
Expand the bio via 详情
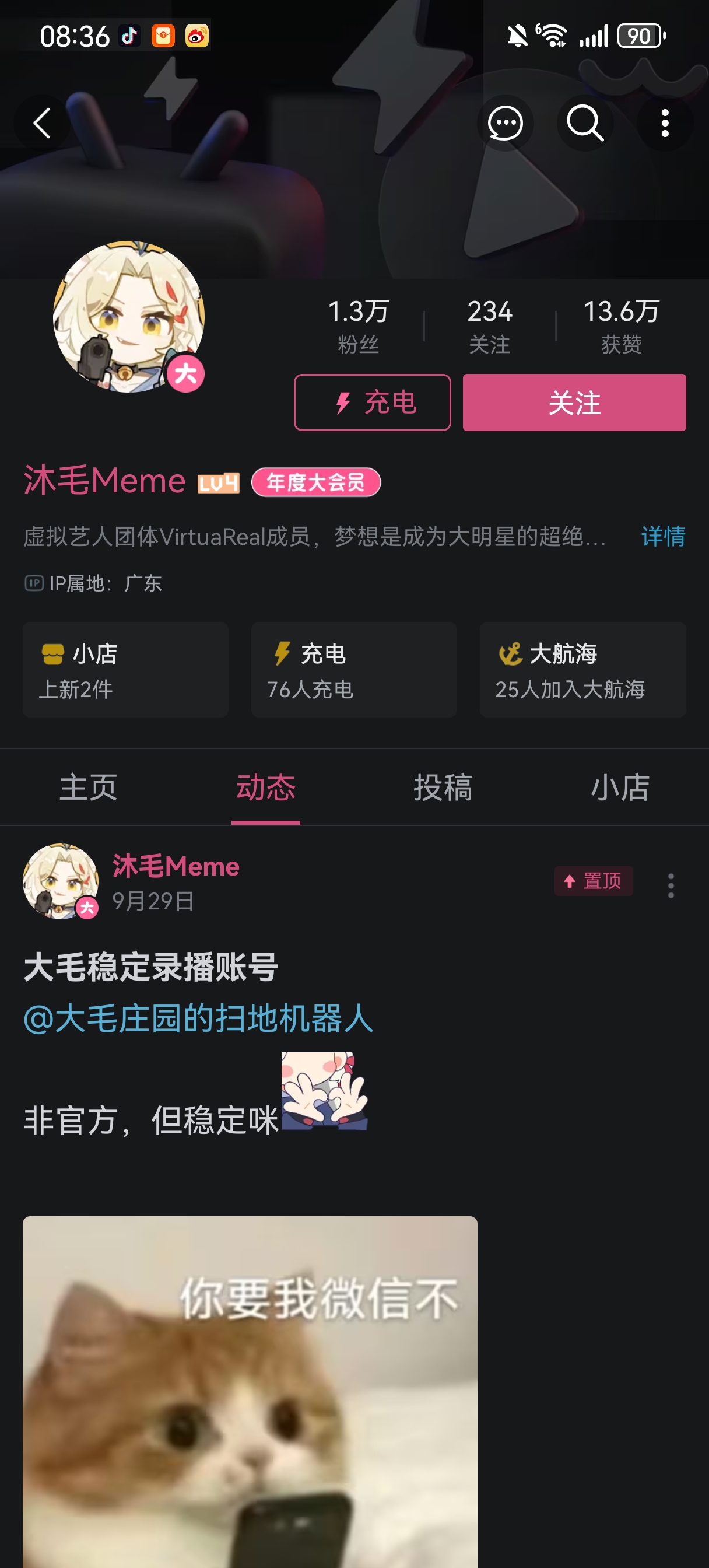coord(663,536)
